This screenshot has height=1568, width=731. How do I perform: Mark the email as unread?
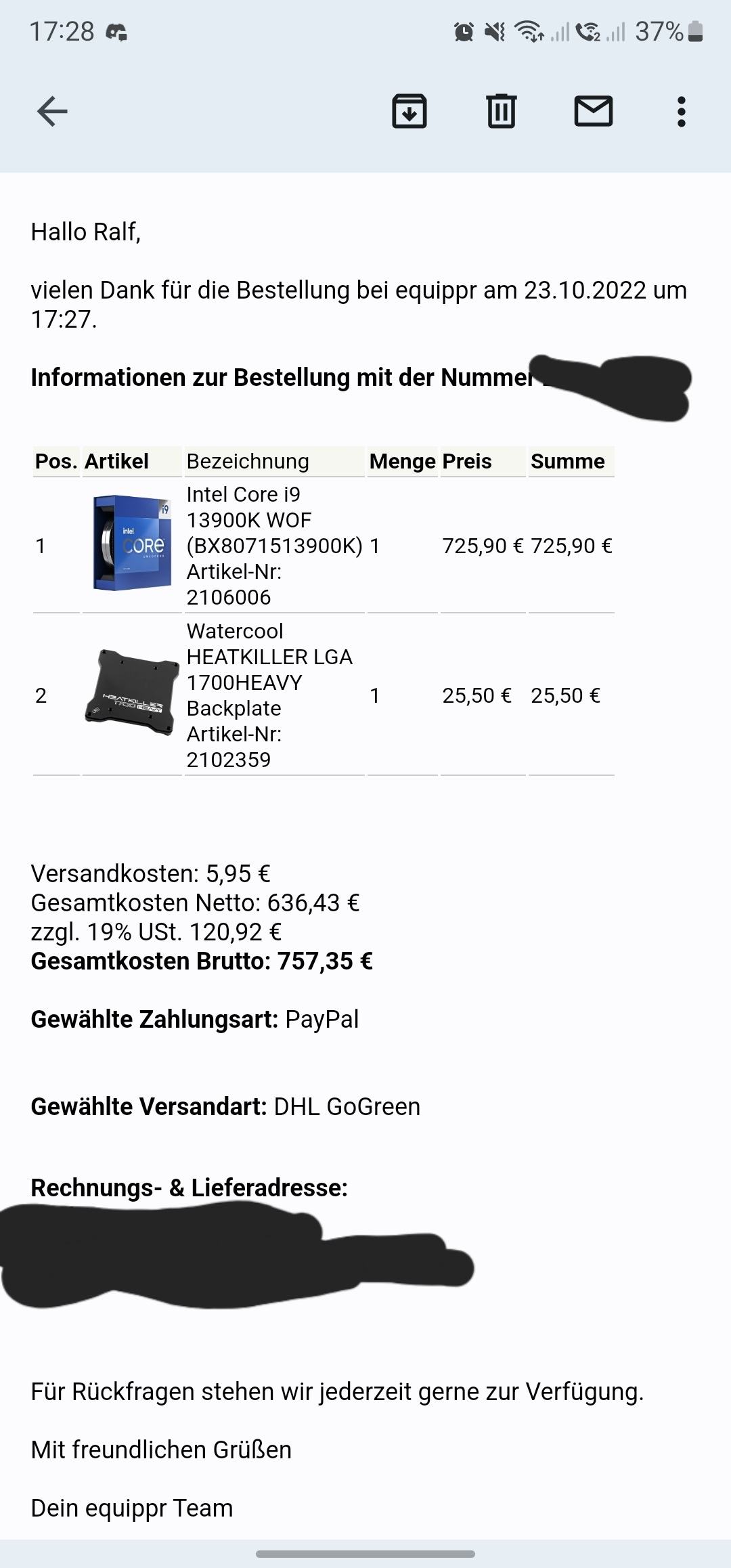point(594,112)
